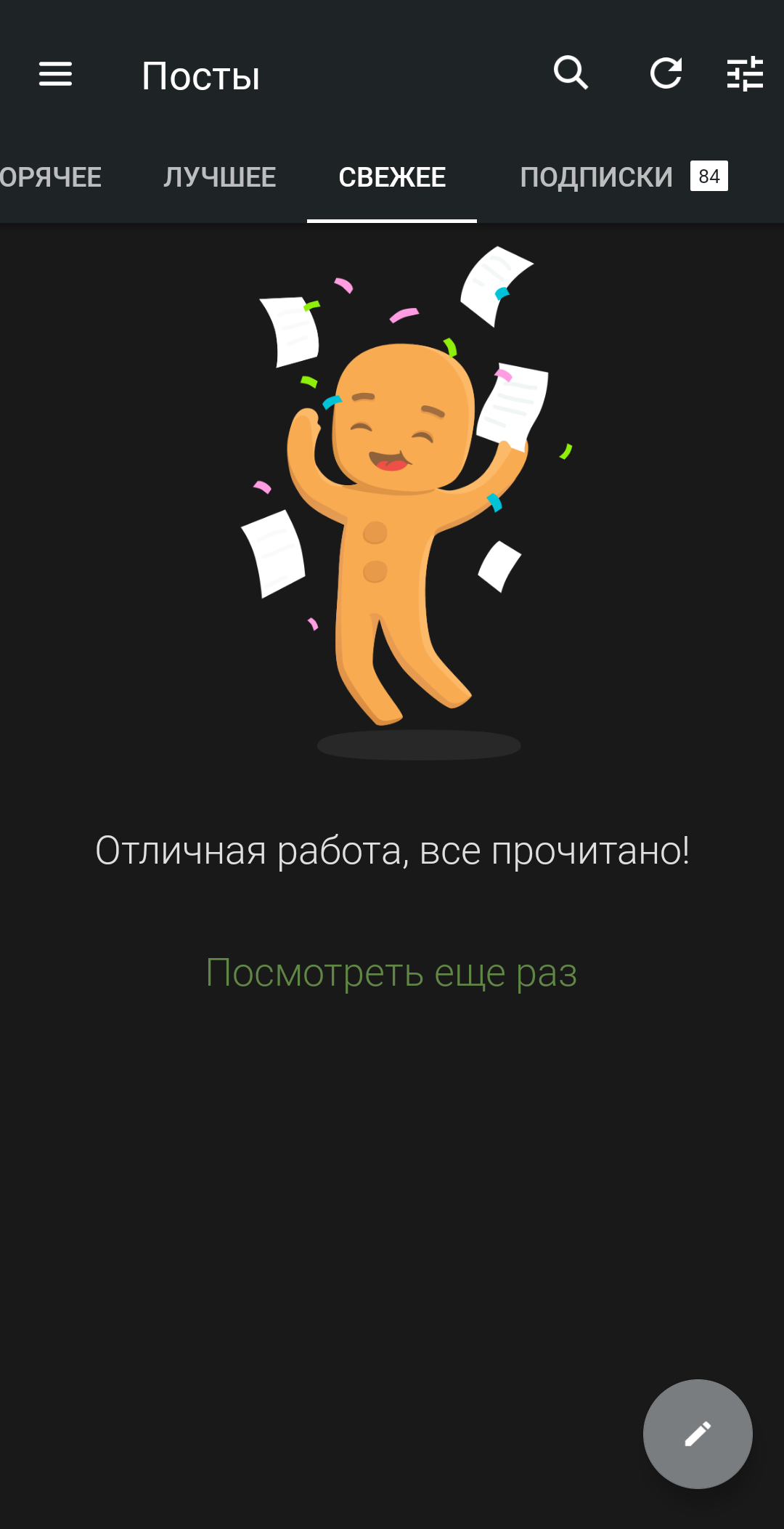Tap Посмотреть еще раз link
Viewport: 784px width, 1529px height.
click(391, 972)
